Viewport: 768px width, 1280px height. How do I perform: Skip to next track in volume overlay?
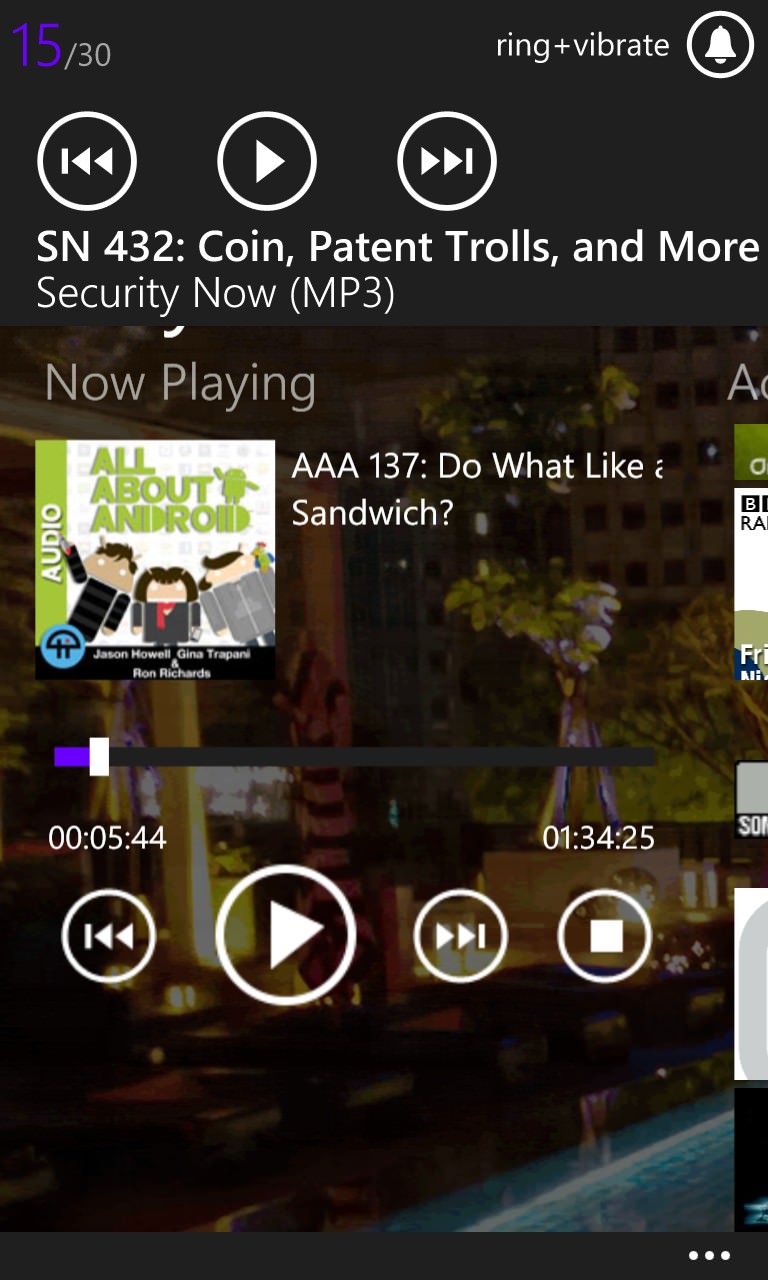pos(447,161)
